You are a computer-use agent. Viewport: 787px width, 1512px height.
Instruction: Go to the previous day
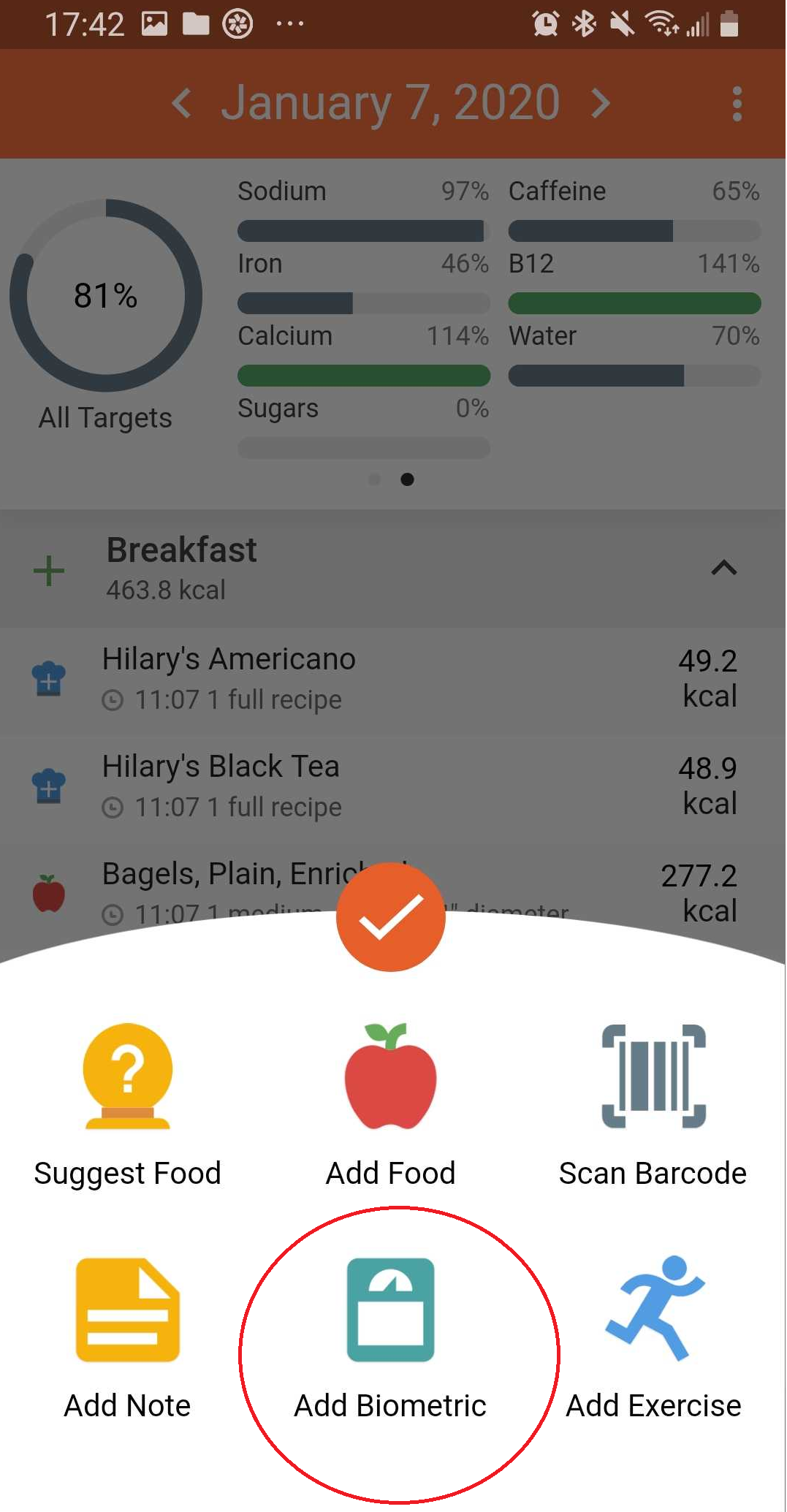pos(181,103)
